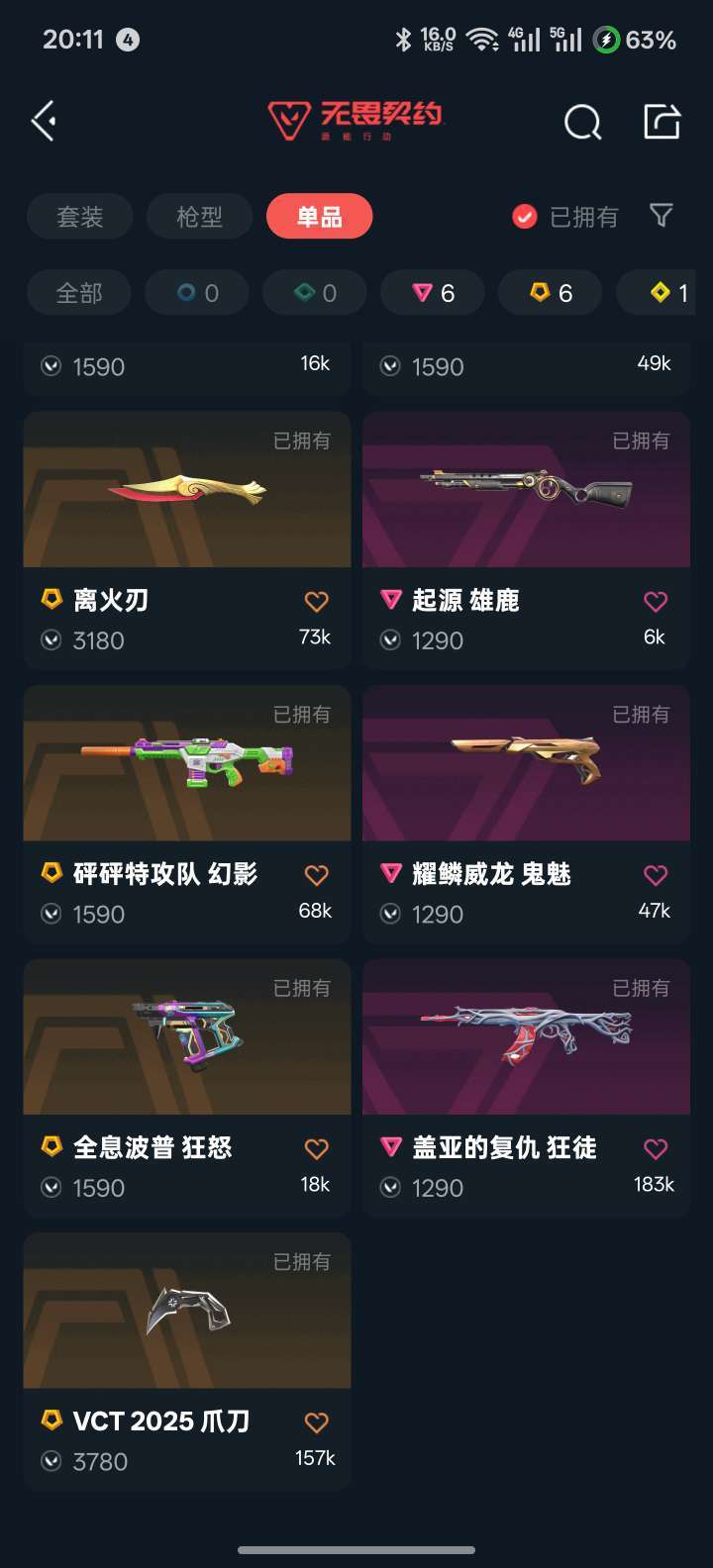This screenshot has height=1568, width=713.
Task: Select the gold rarity filter showing 6
Action: click(x=549, y=292)
